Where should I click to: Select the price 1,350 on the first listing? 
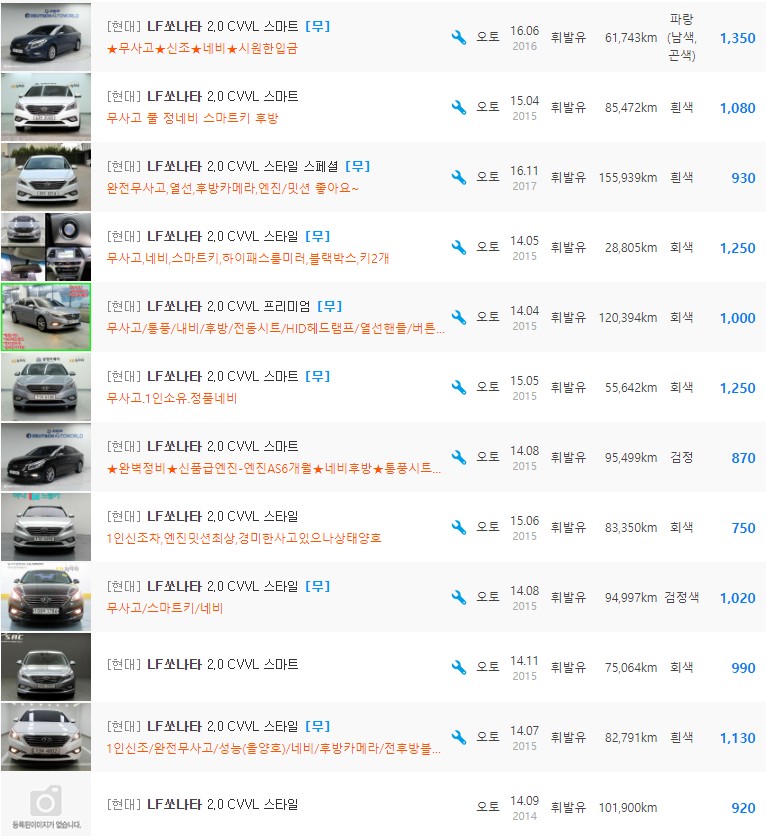737,38
